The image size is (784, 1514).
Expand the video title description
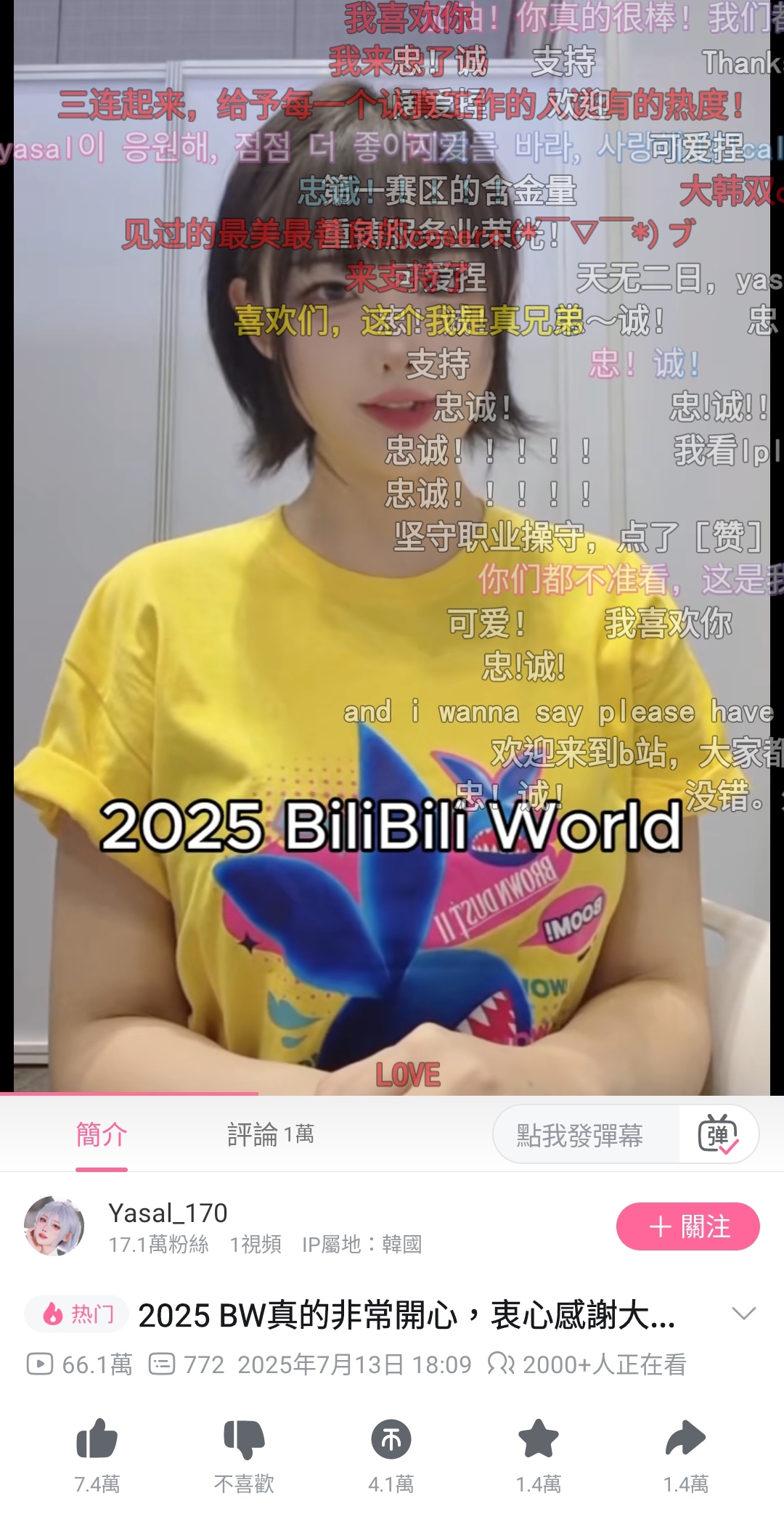744,1313
